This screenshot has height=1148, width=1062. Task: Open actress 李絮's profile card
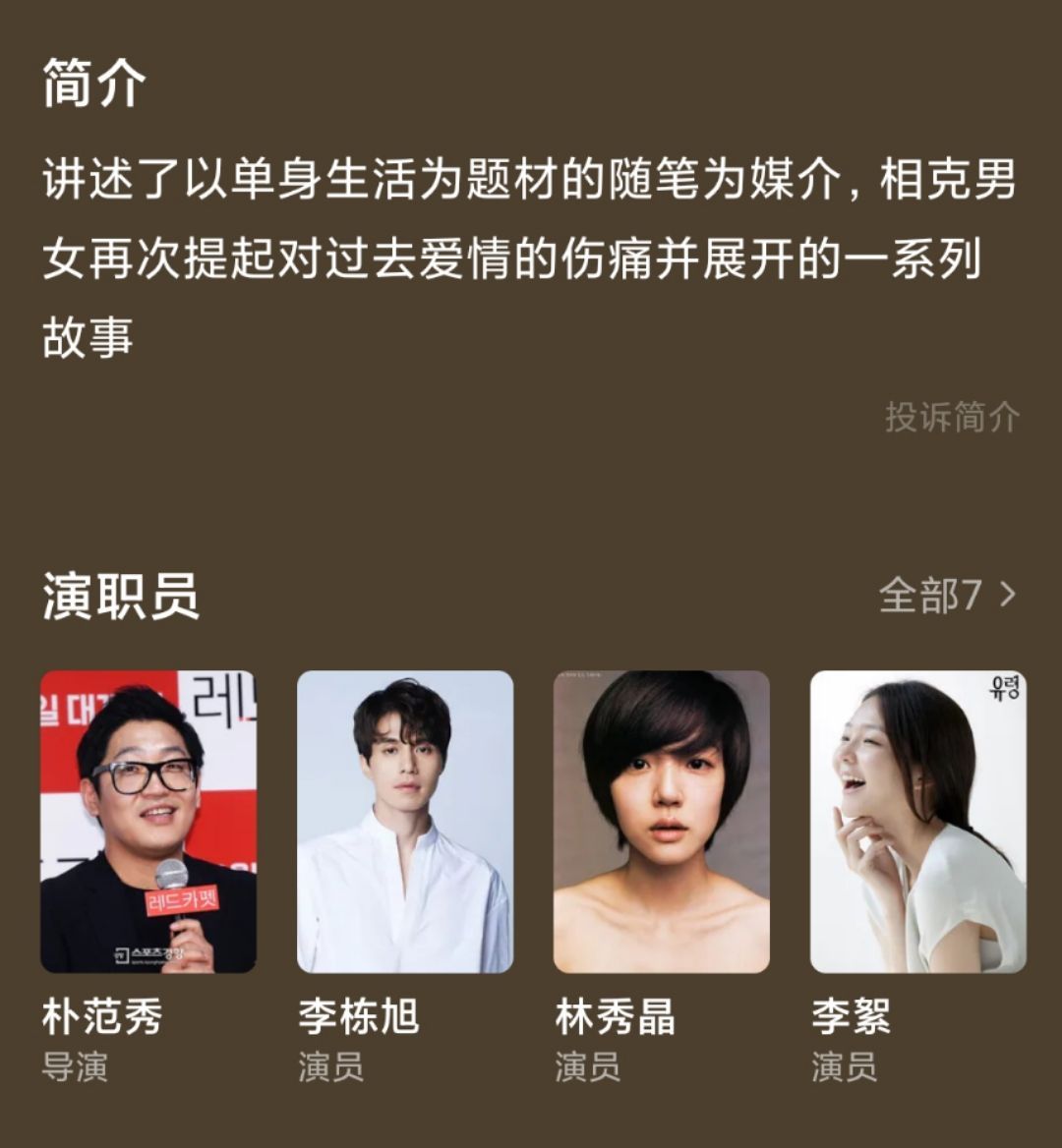click(x=917, y=822)
